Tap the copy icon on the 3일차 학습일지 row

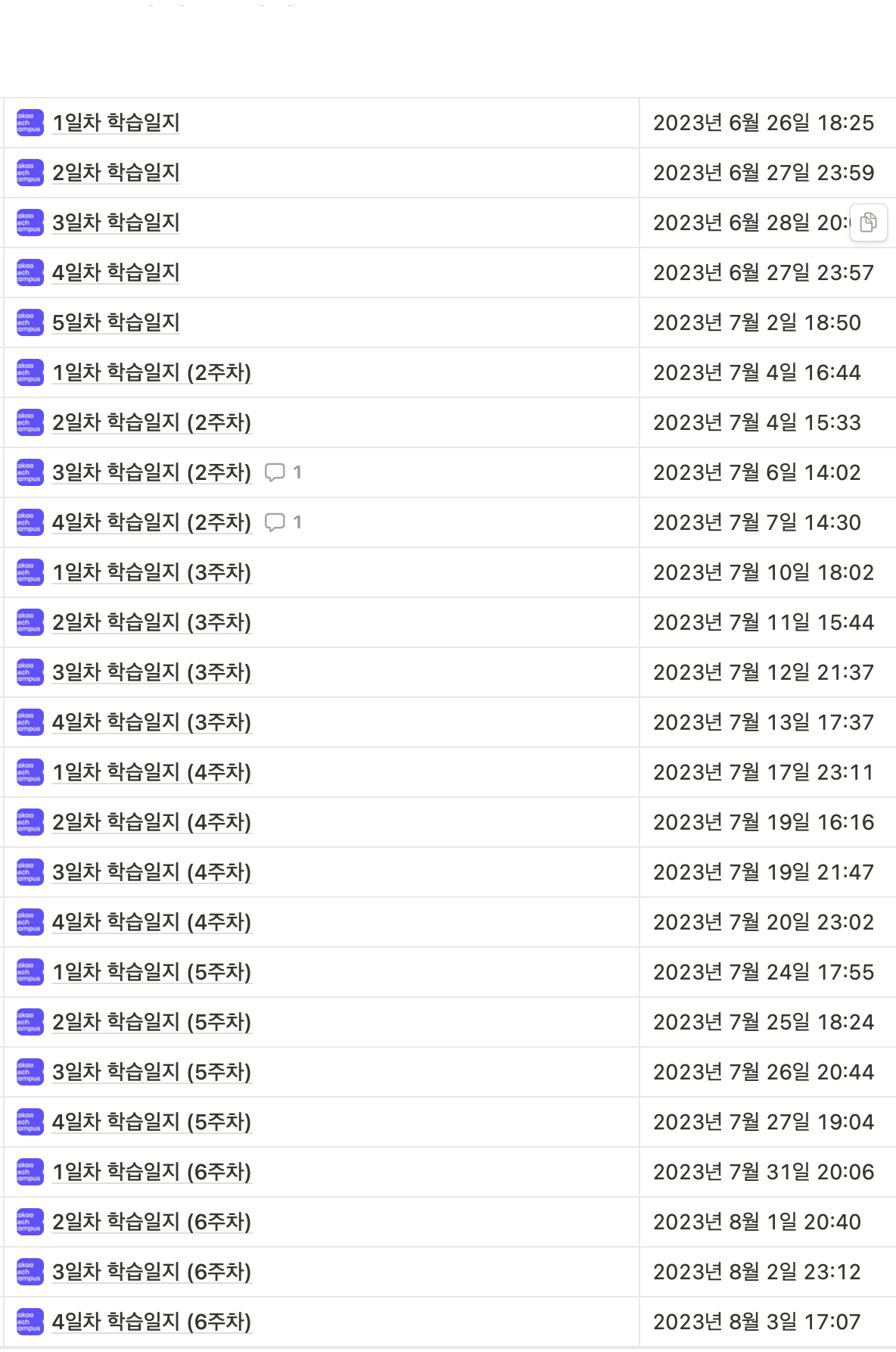click(868, 223)
